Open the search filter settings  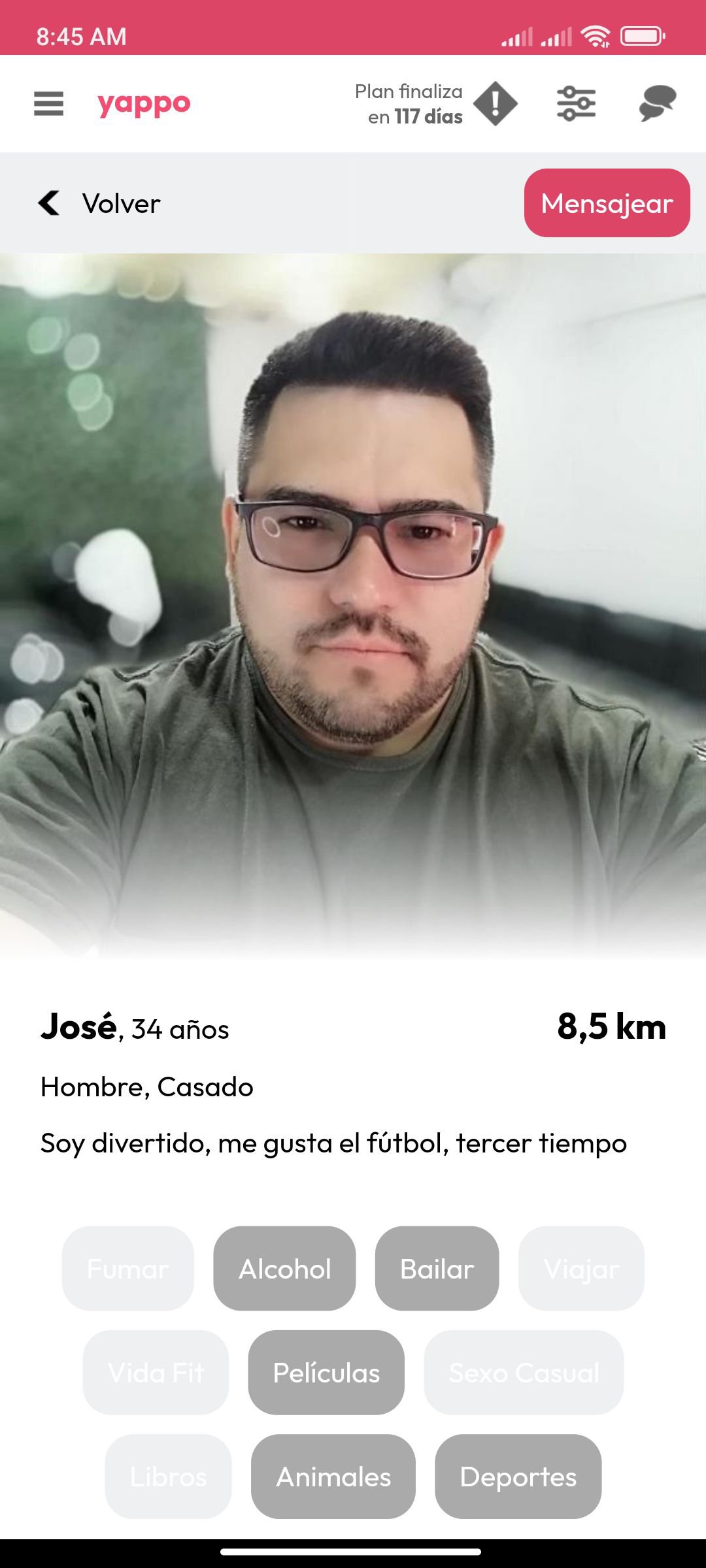[576, 104]
